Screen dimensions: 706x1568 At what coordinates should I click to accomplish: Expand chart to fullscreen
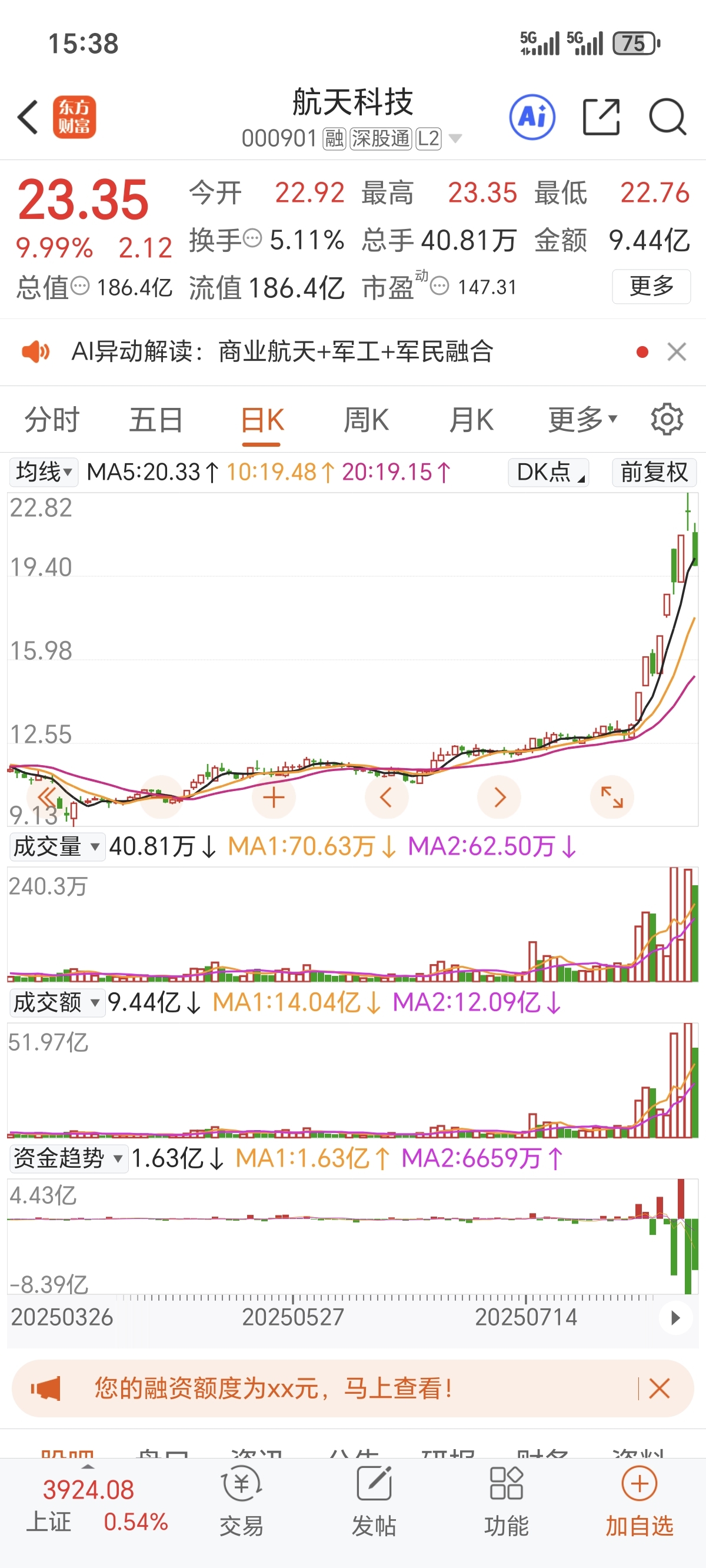click(612, 797)
